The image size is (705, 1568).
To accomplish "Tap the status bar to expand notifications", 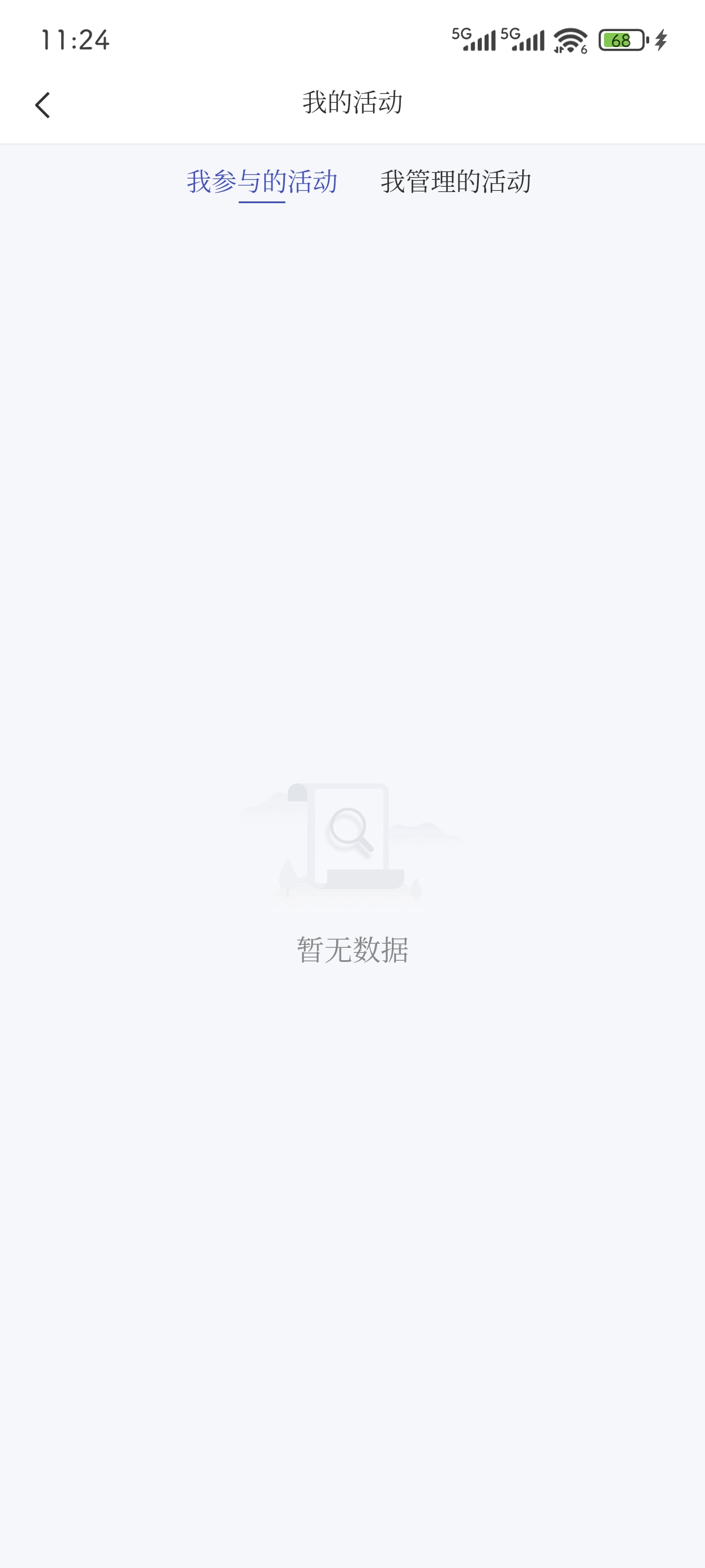I will [x=244, y=40].
